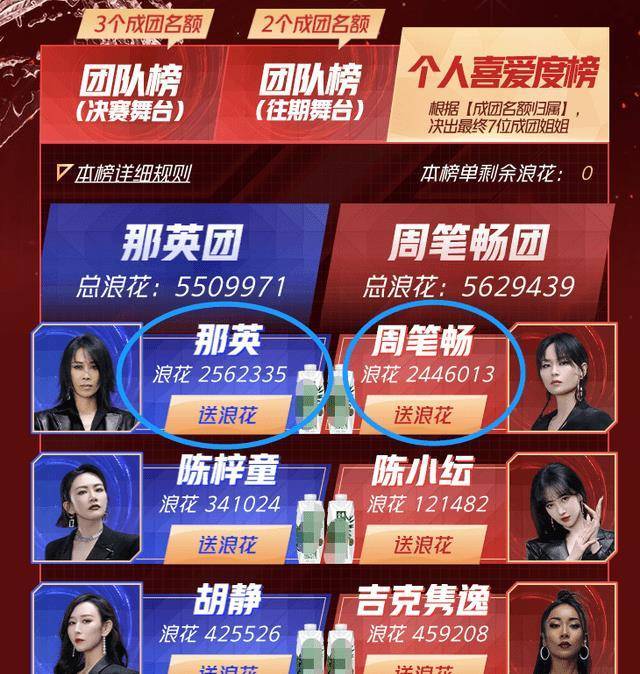Send 浪花 to 周笔畅
The width and height of the screenshot is (640, 674).
(x=422, y=414)
